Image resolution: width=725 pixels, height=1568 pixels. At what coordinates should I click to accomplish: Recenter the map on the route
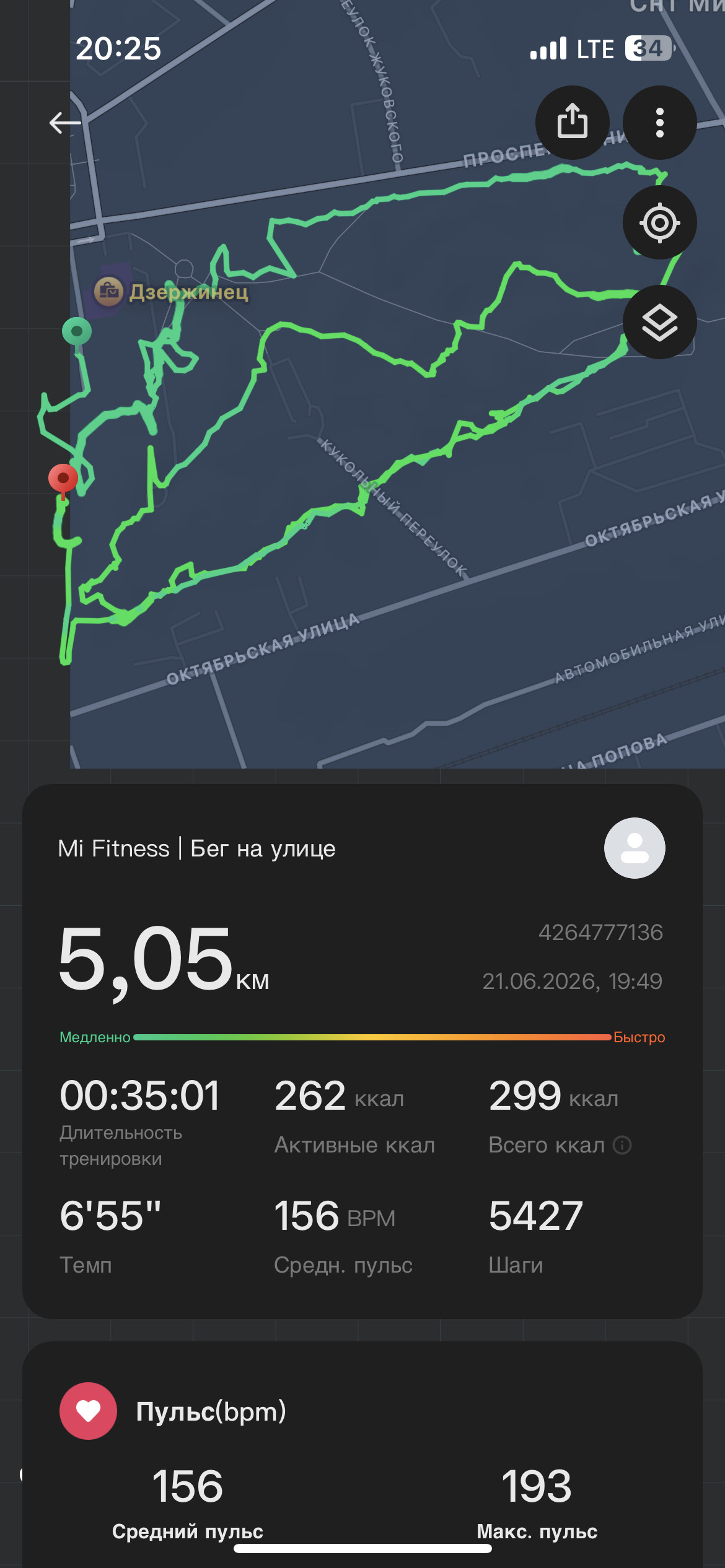[x=659, y=222]
